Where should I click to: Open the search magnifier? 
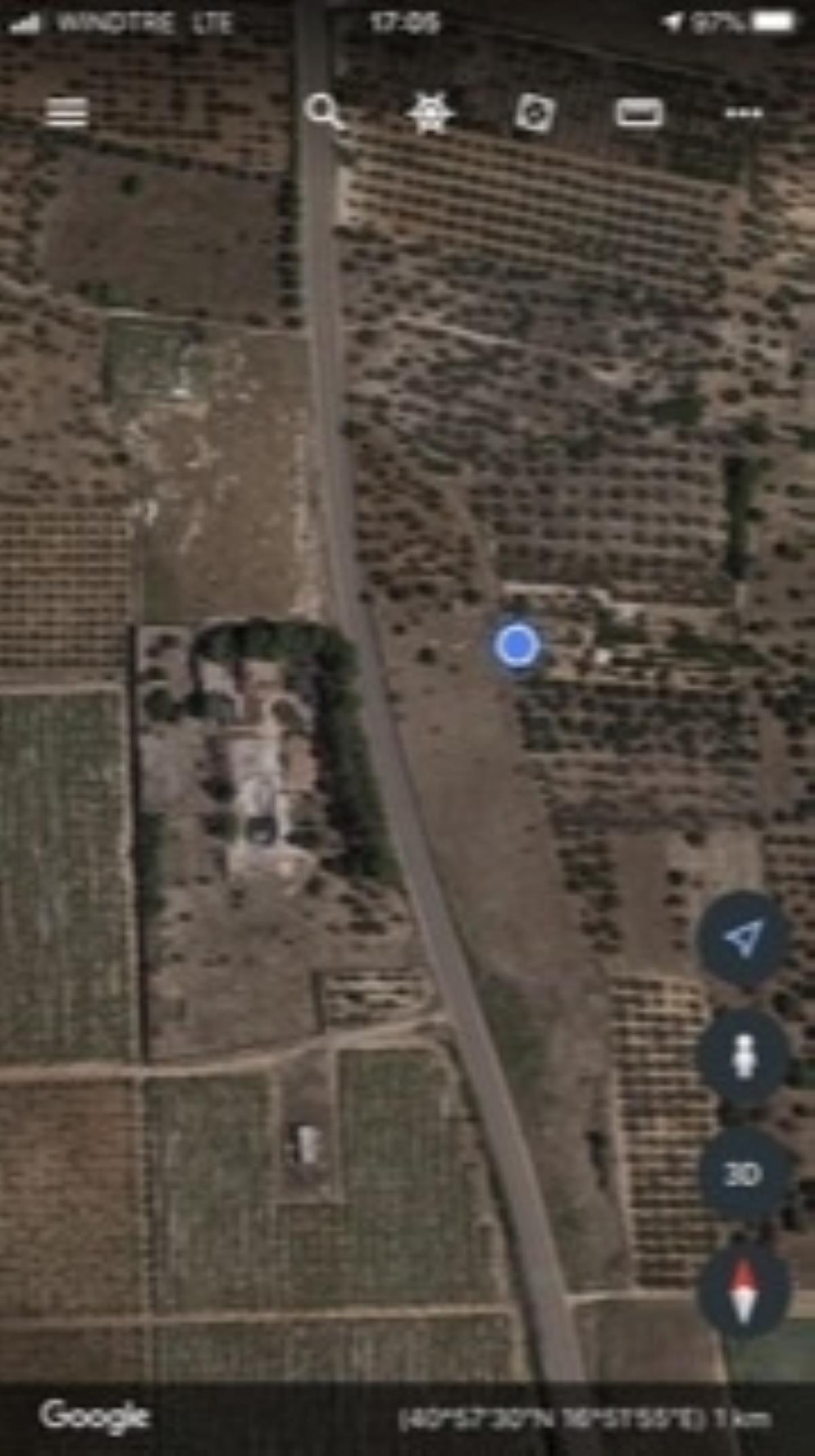[323, 111]
